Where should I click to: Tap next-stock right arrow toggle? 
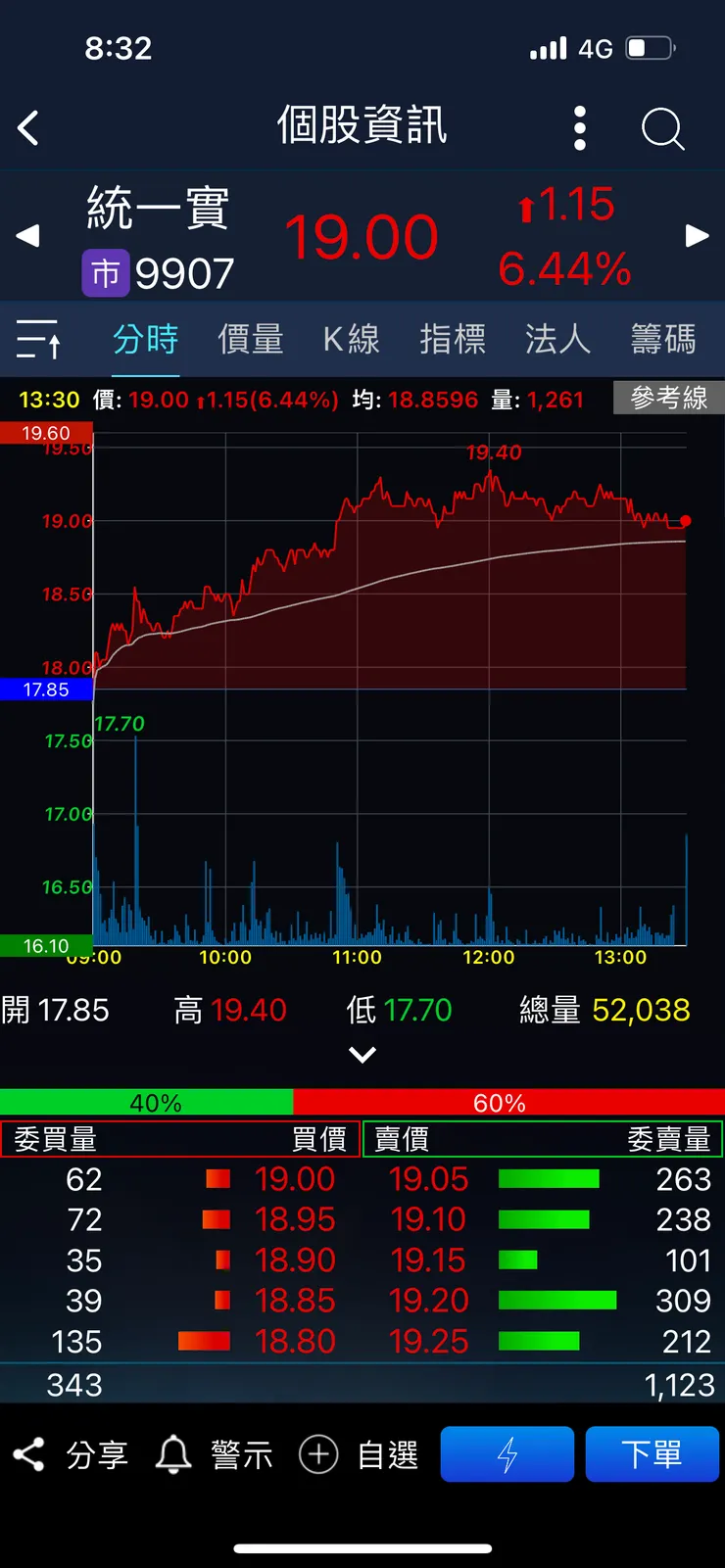tap(697, 235)
